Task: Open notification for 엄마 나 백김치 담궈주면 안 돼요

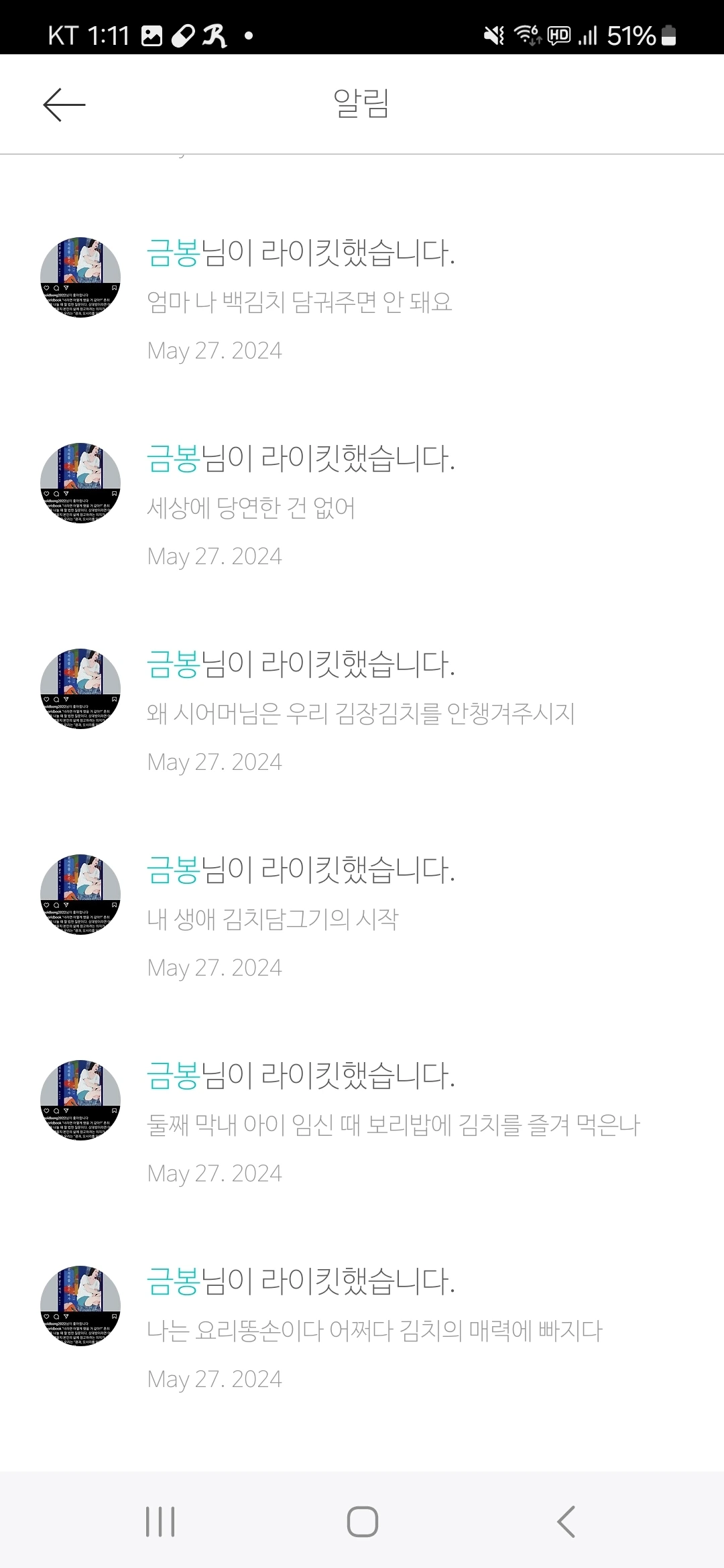Action: (x=362, y=299)
